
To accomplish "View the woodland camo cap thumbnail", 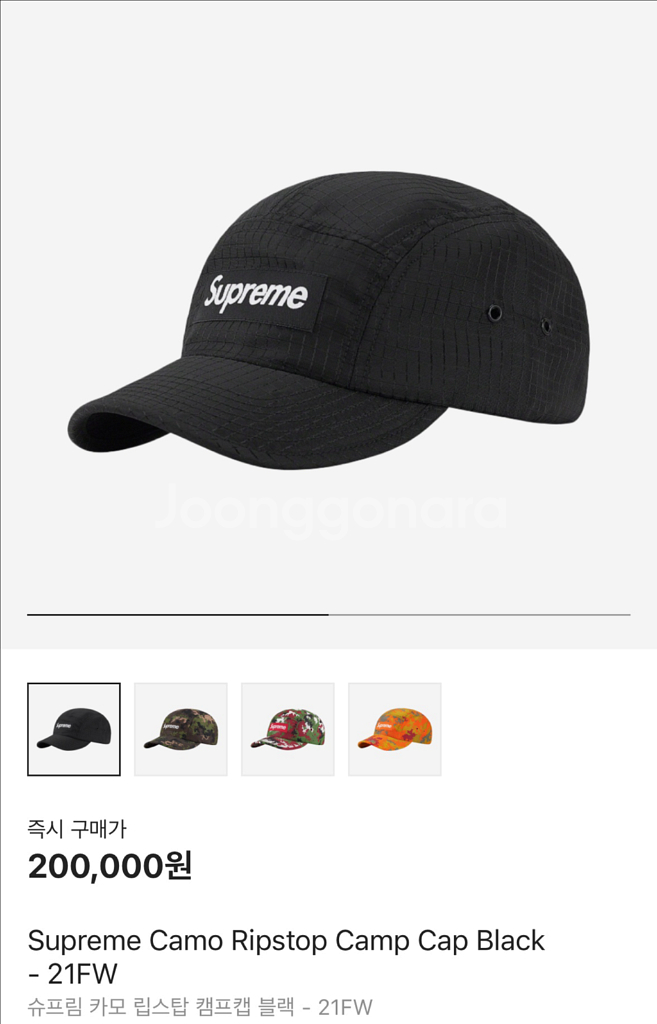I will (x=181, y=729).
